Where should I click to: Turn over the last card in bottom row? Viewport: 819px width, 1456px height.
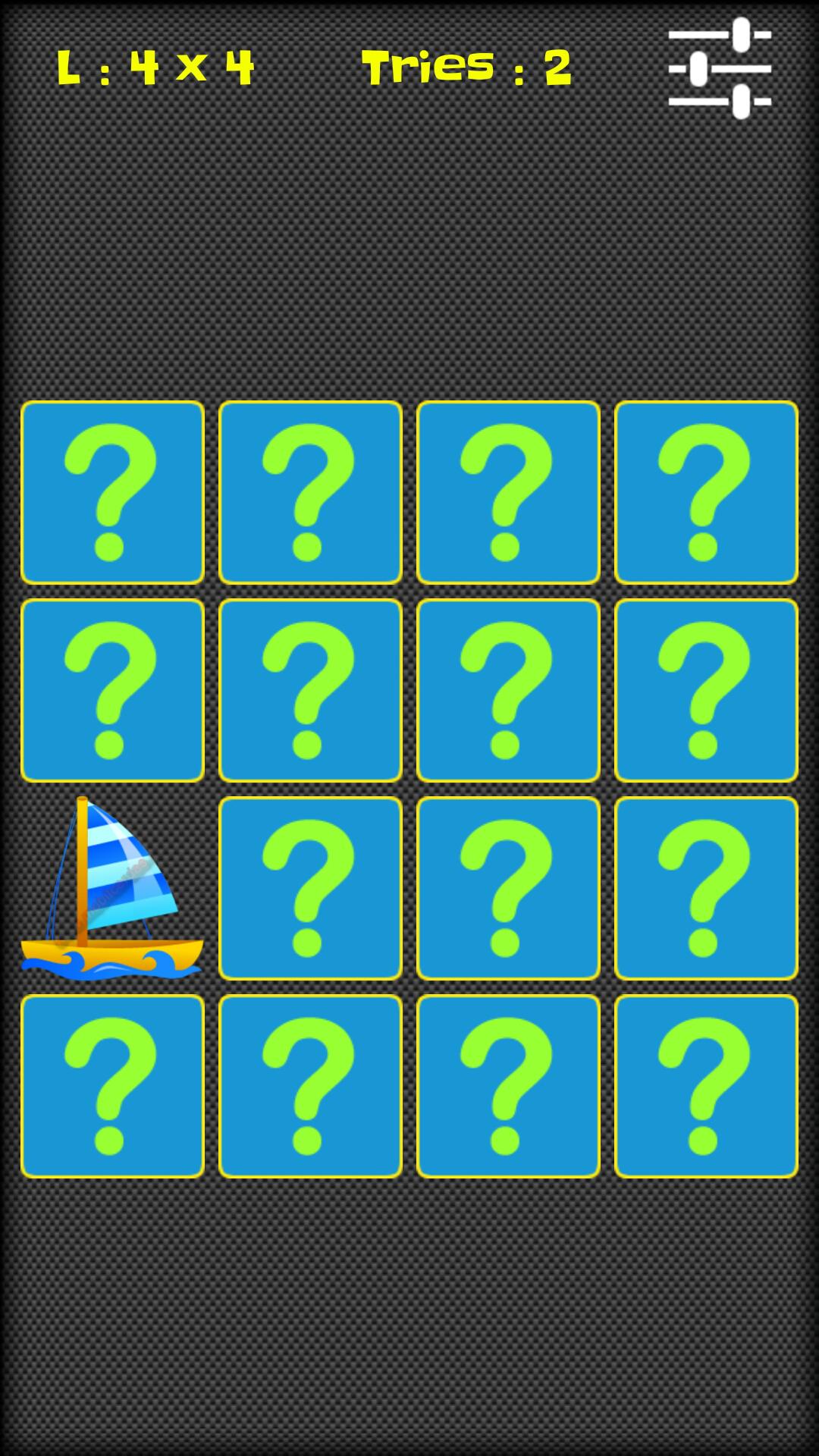[x=706, y=1086]
